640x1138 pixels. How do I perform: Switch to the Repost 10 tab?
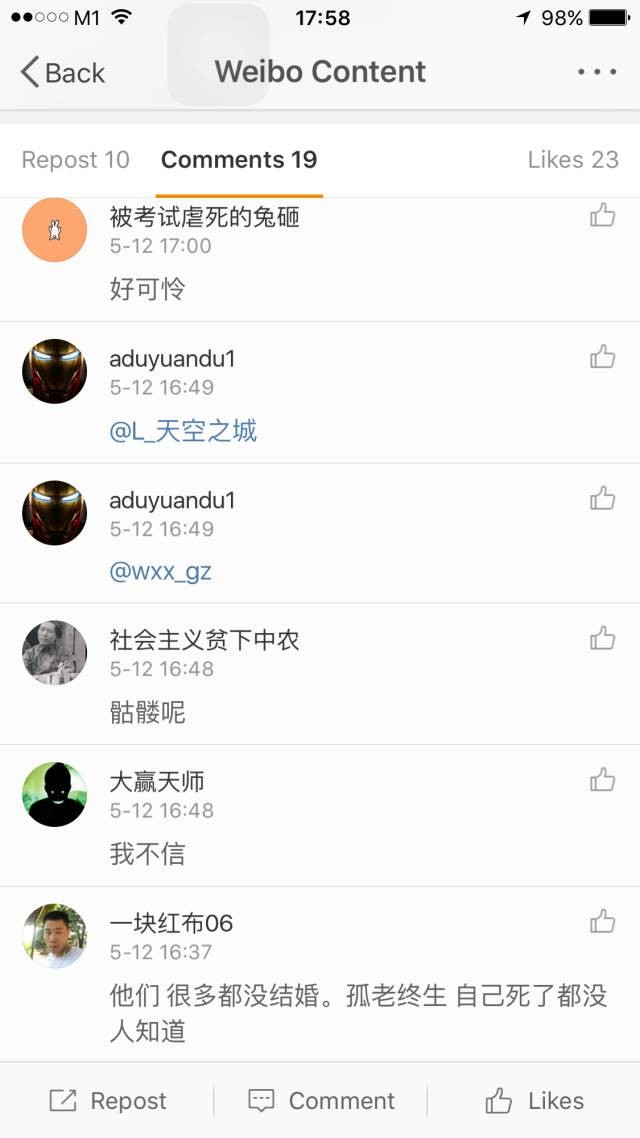pos(75,160)
